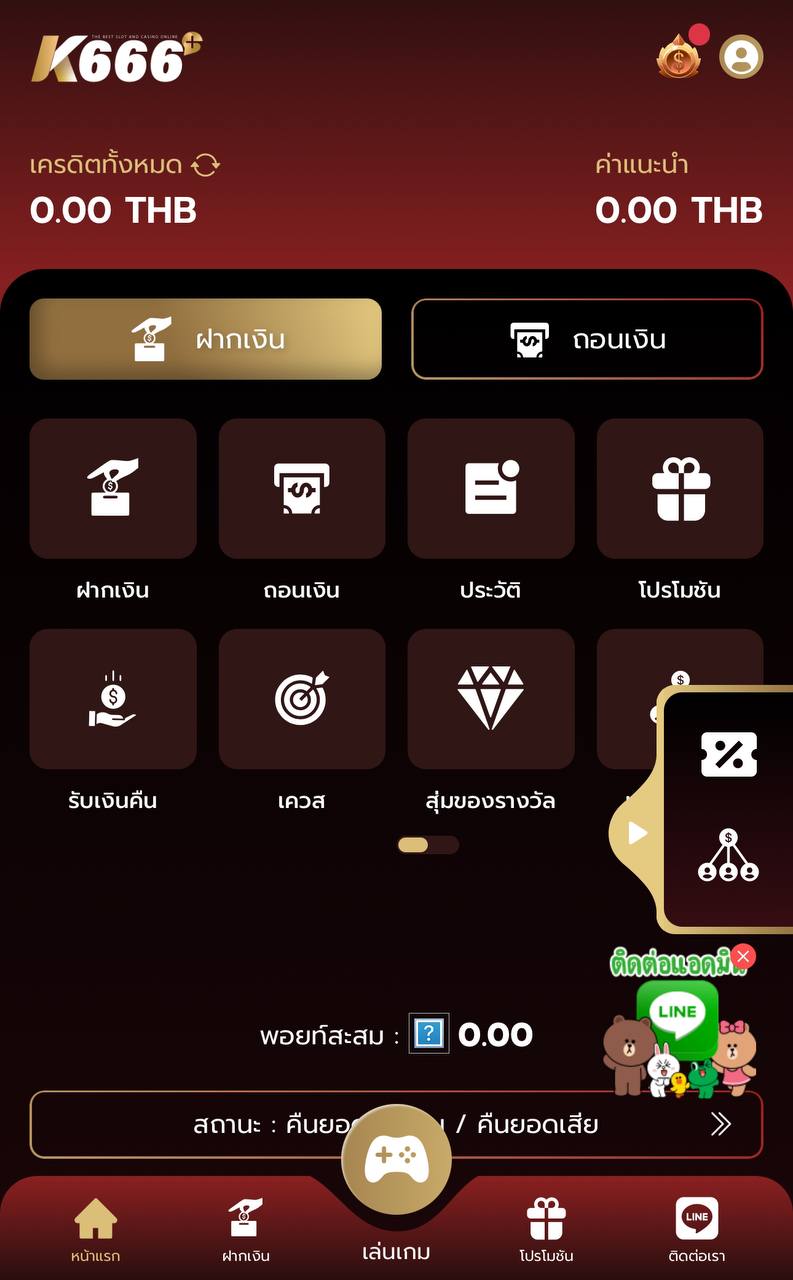Select the carousel page indicator dot
793x1280 pixels.
[413, 845]
